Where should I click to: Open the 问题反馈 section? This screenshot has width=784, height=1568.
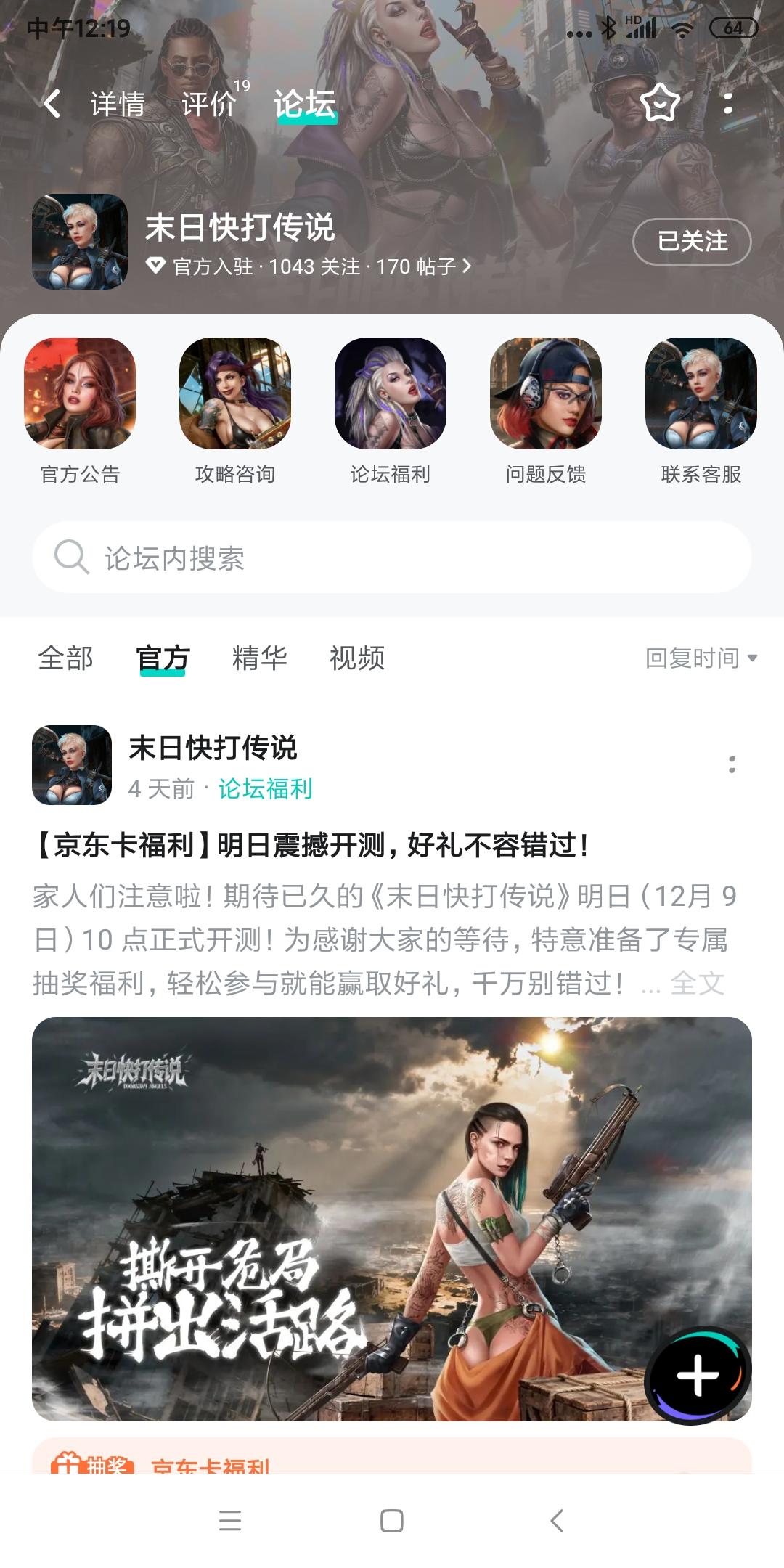[546, 410]
